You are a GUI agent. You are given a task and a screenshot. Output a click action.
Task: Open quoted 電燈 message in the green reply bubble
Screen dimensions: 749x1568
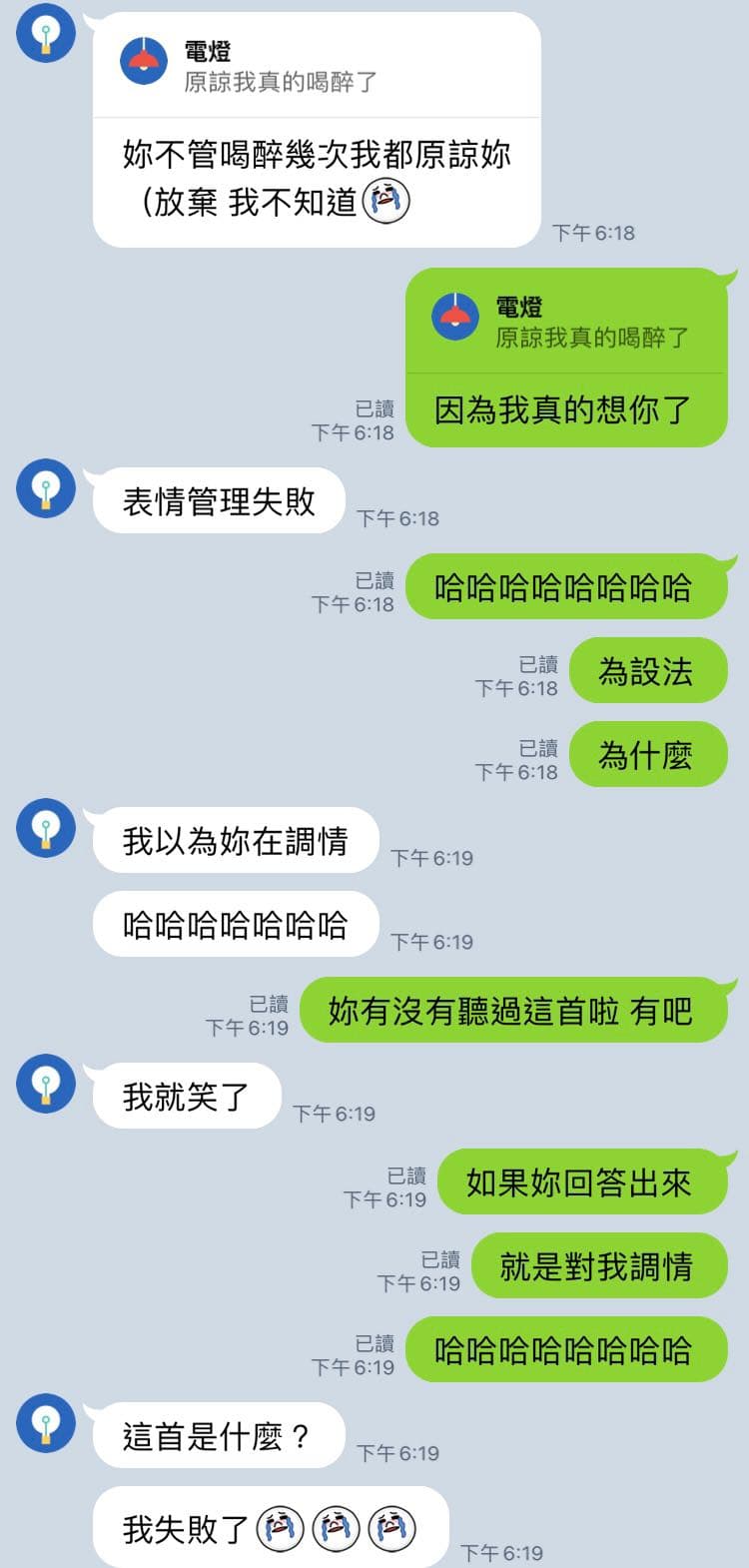click(x=566, y=322)
